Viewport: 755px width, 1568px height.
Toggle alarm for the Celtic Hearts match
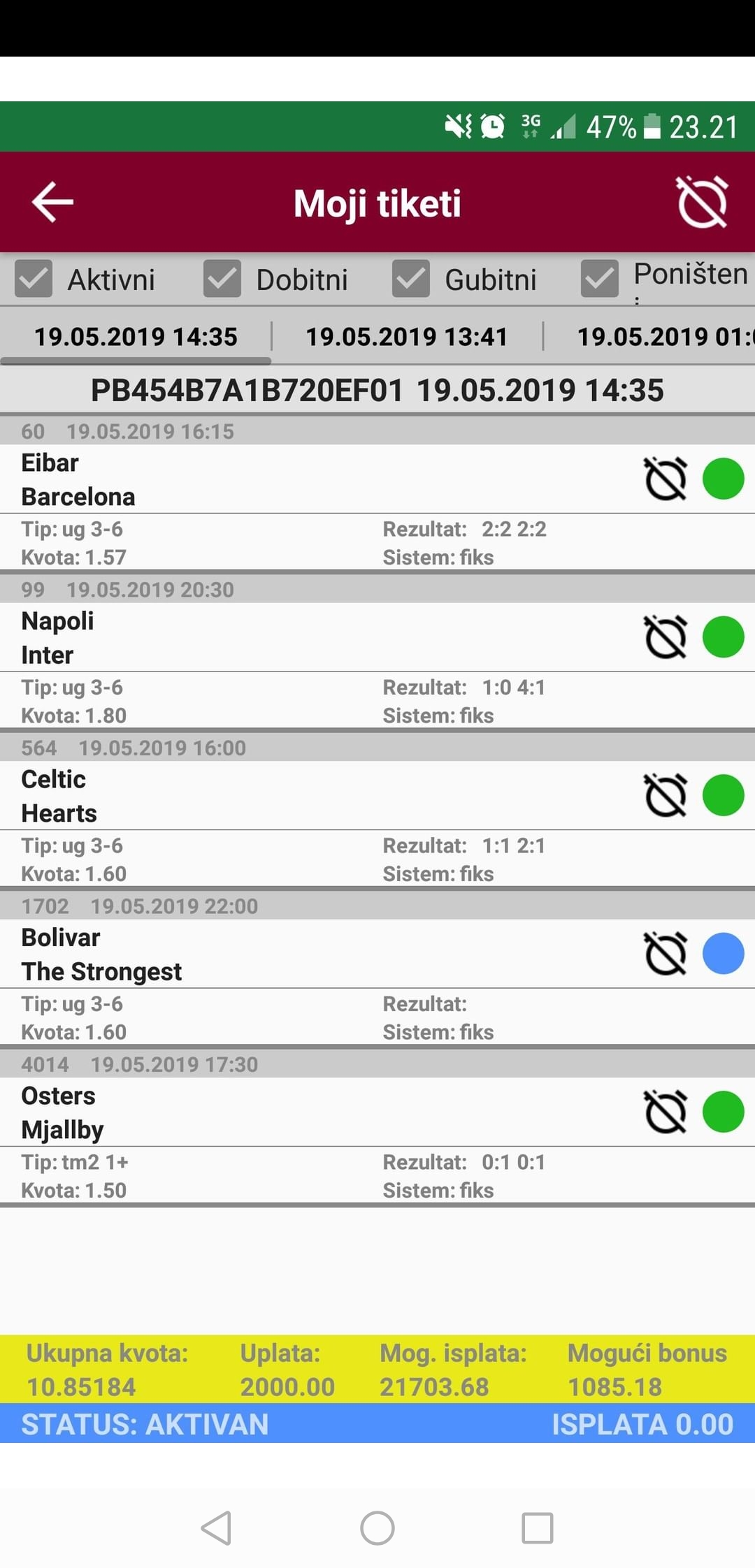click(x=666, y=795)
